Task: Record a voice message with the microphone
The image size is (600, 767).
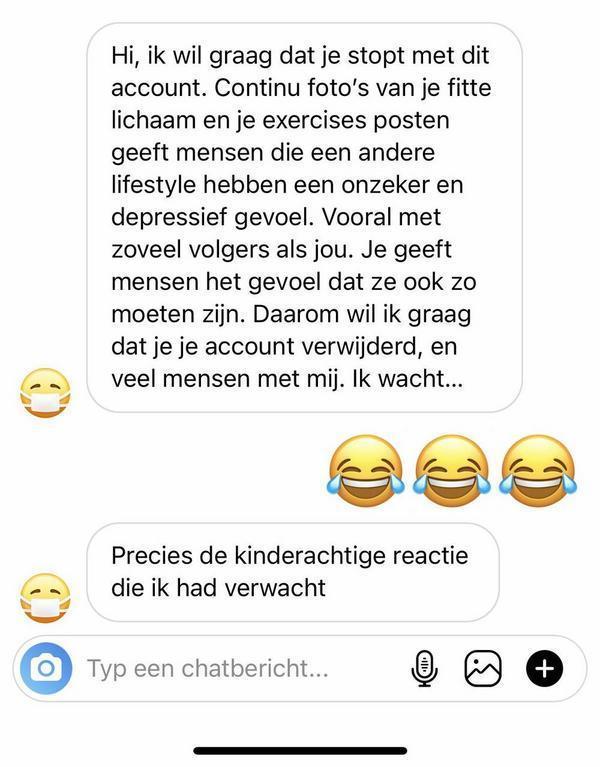Action: [x=425, y=668]
